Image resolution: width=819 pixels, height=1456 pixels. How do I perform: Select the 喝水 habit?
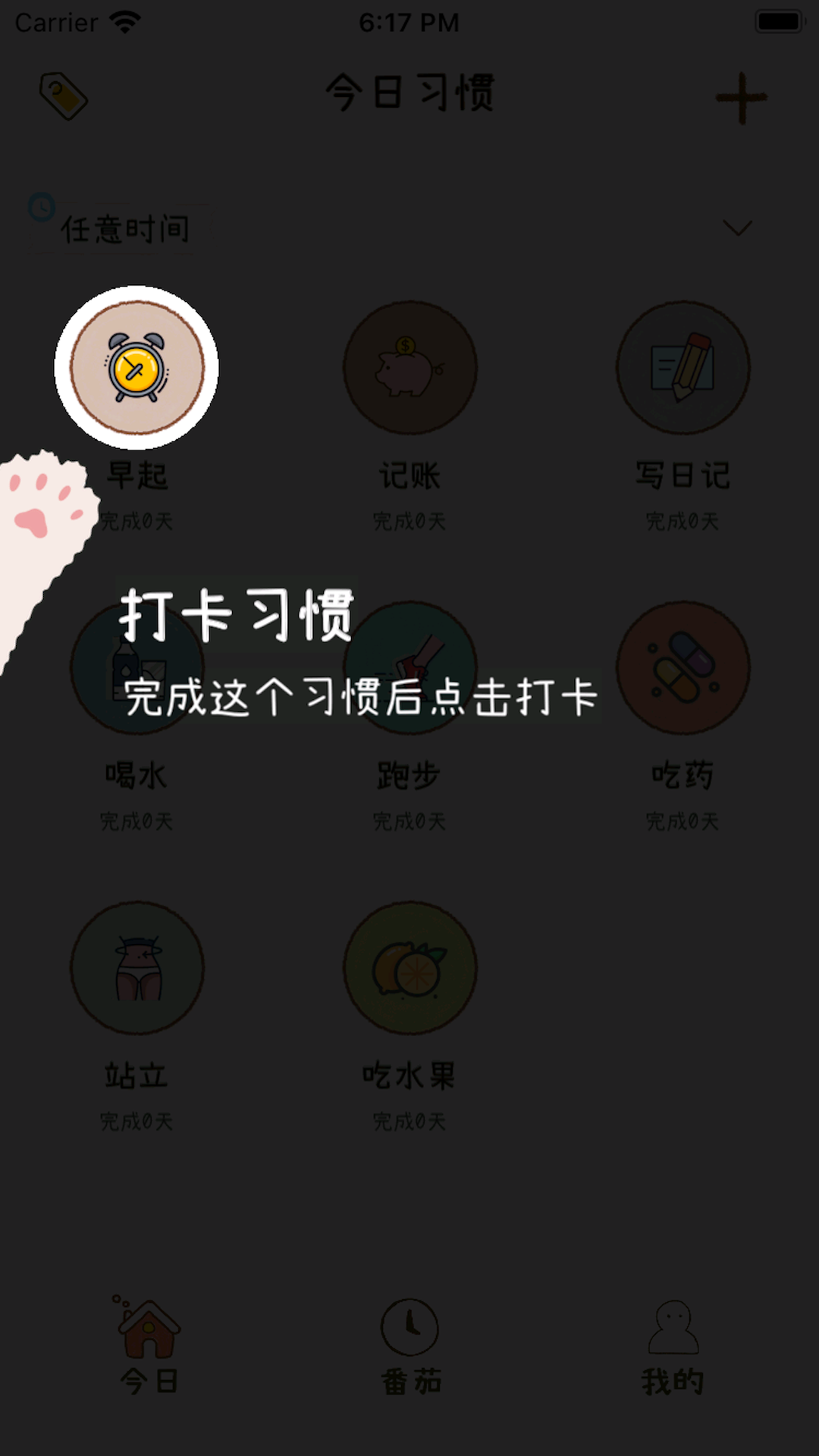[137, 668]
